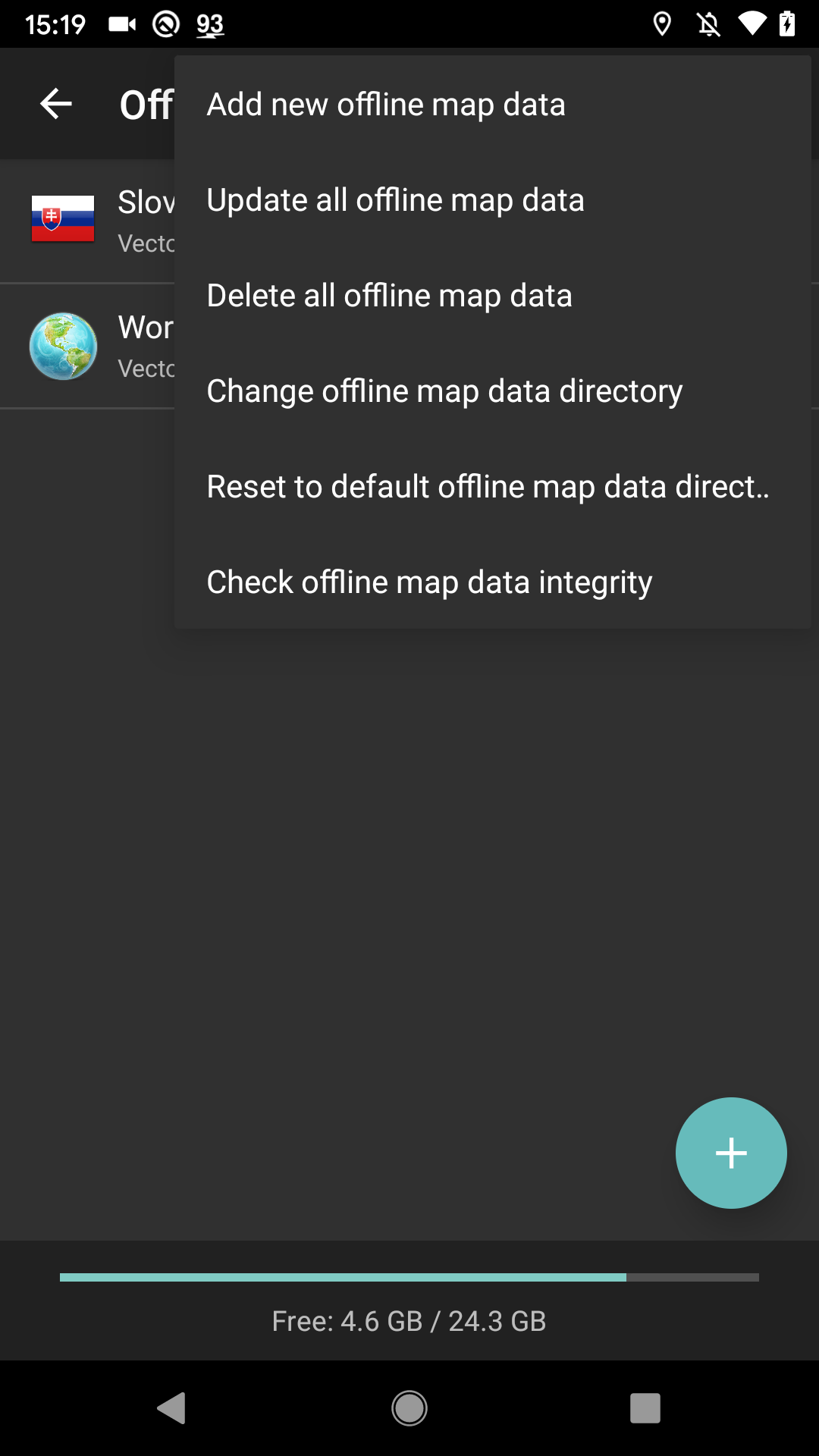Select Delete all offline map data
This screenshot has height=1456, width=819.
click(x=493, y=295)
